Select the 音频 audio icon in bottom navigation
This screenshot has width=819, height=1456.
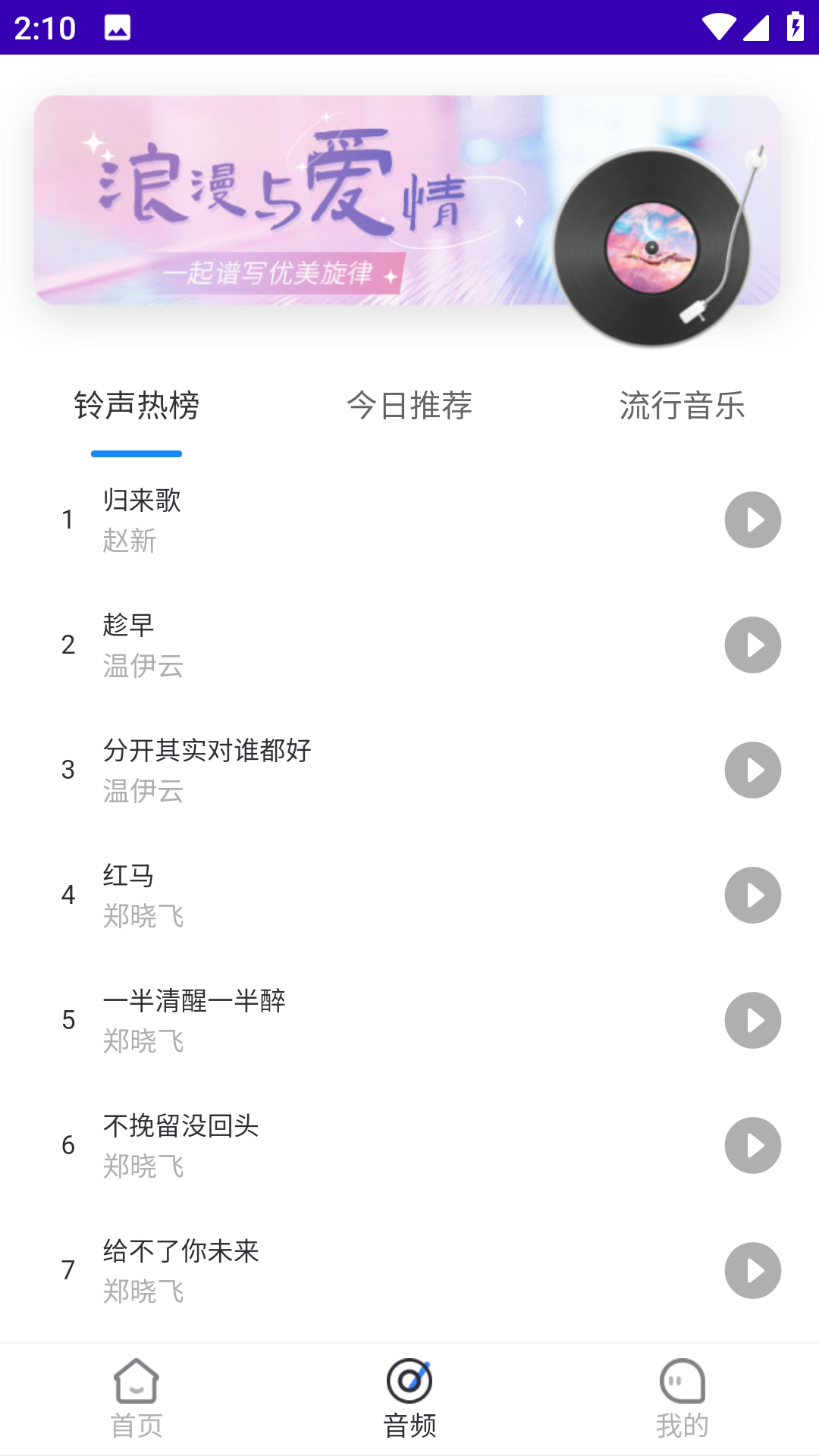pos(409,1388)
